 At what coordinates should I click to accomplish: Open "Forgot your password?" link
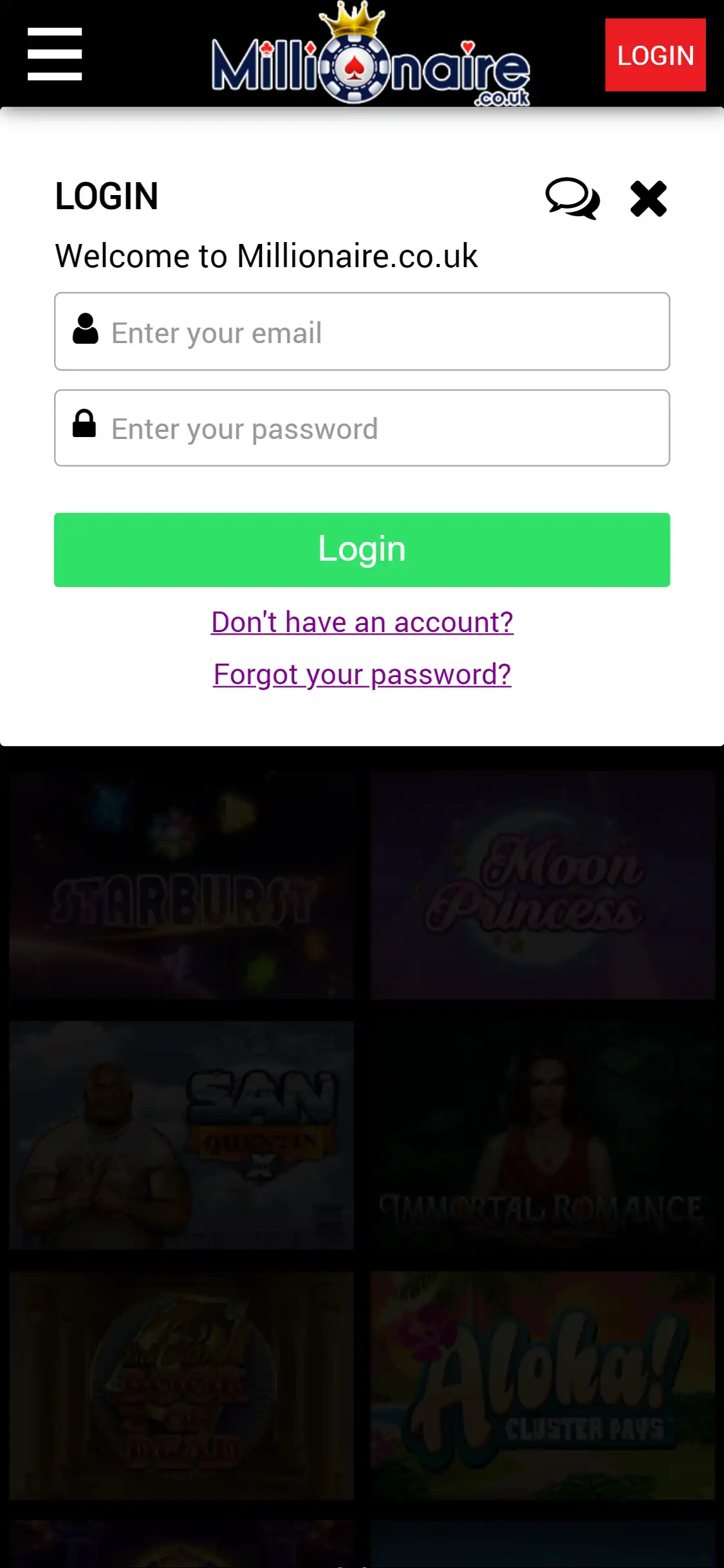[362, 675]
